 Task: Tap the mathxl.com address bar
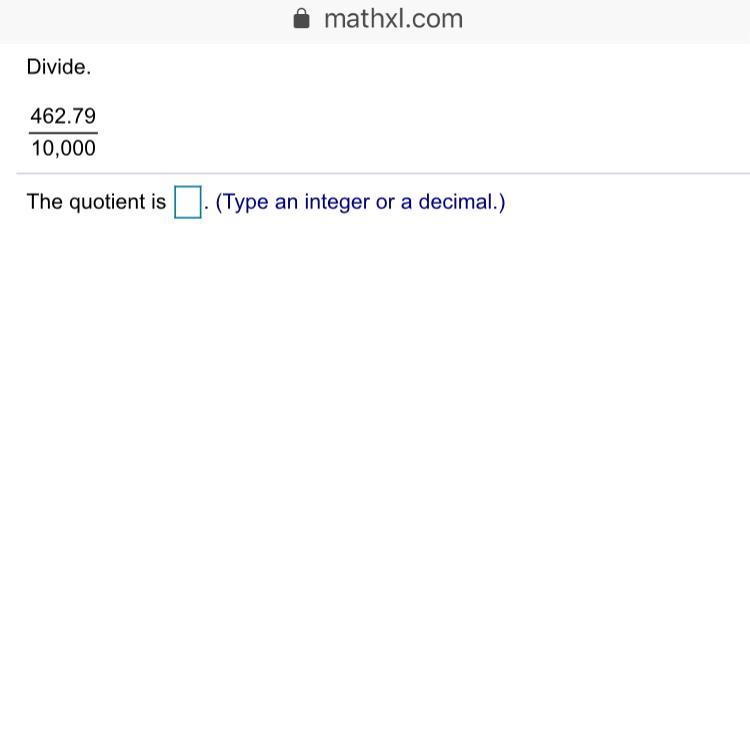tap(379, 19)
